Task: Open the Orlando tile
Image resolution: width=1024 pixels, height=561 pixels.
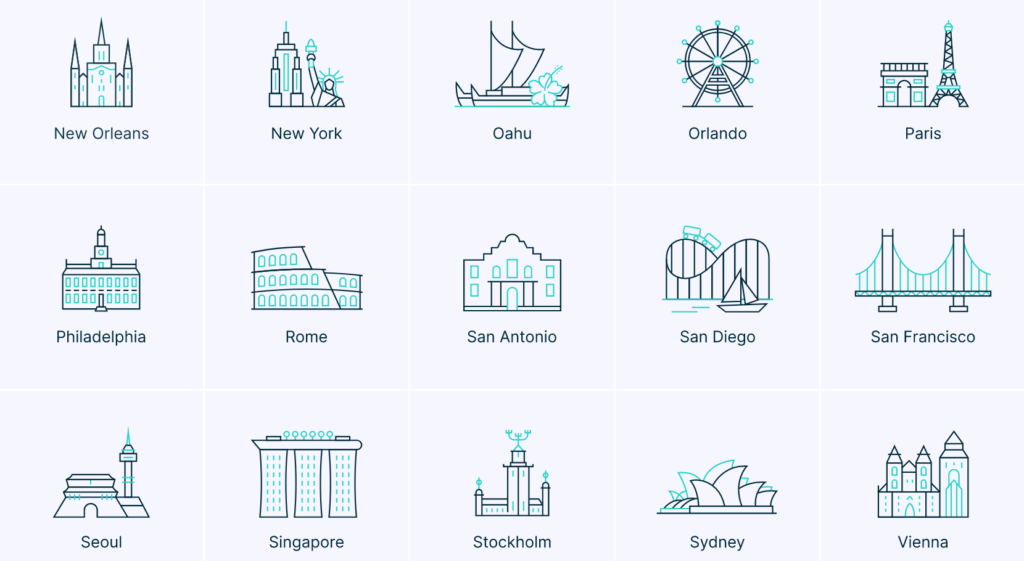Action: click(x=717, y=90)
